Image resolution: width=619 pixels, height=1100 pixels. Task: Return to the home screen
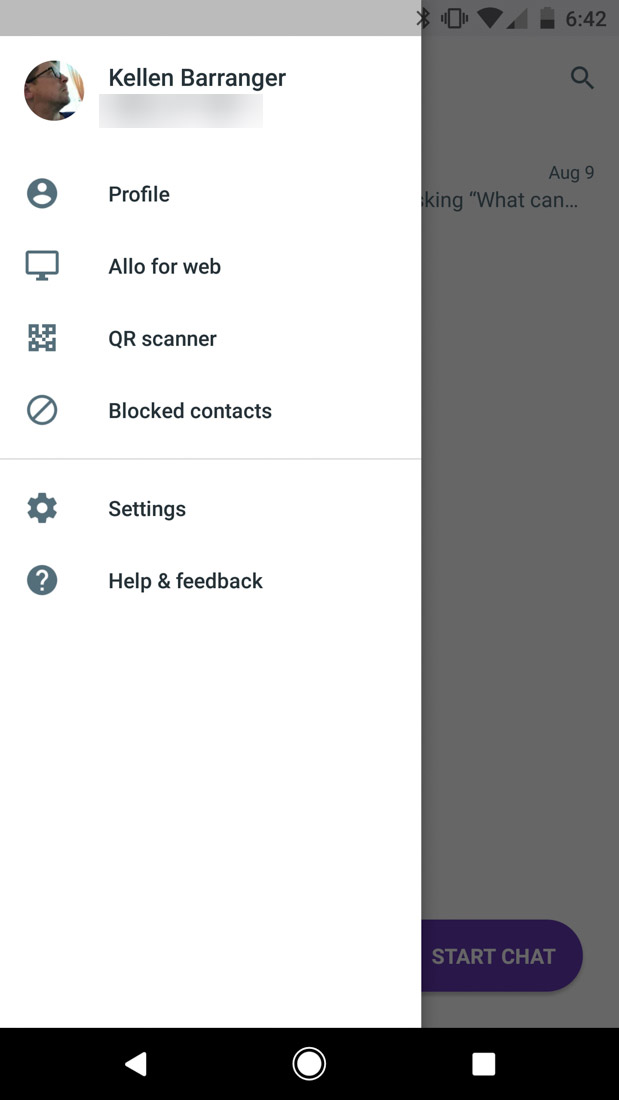coord(309,1064)
